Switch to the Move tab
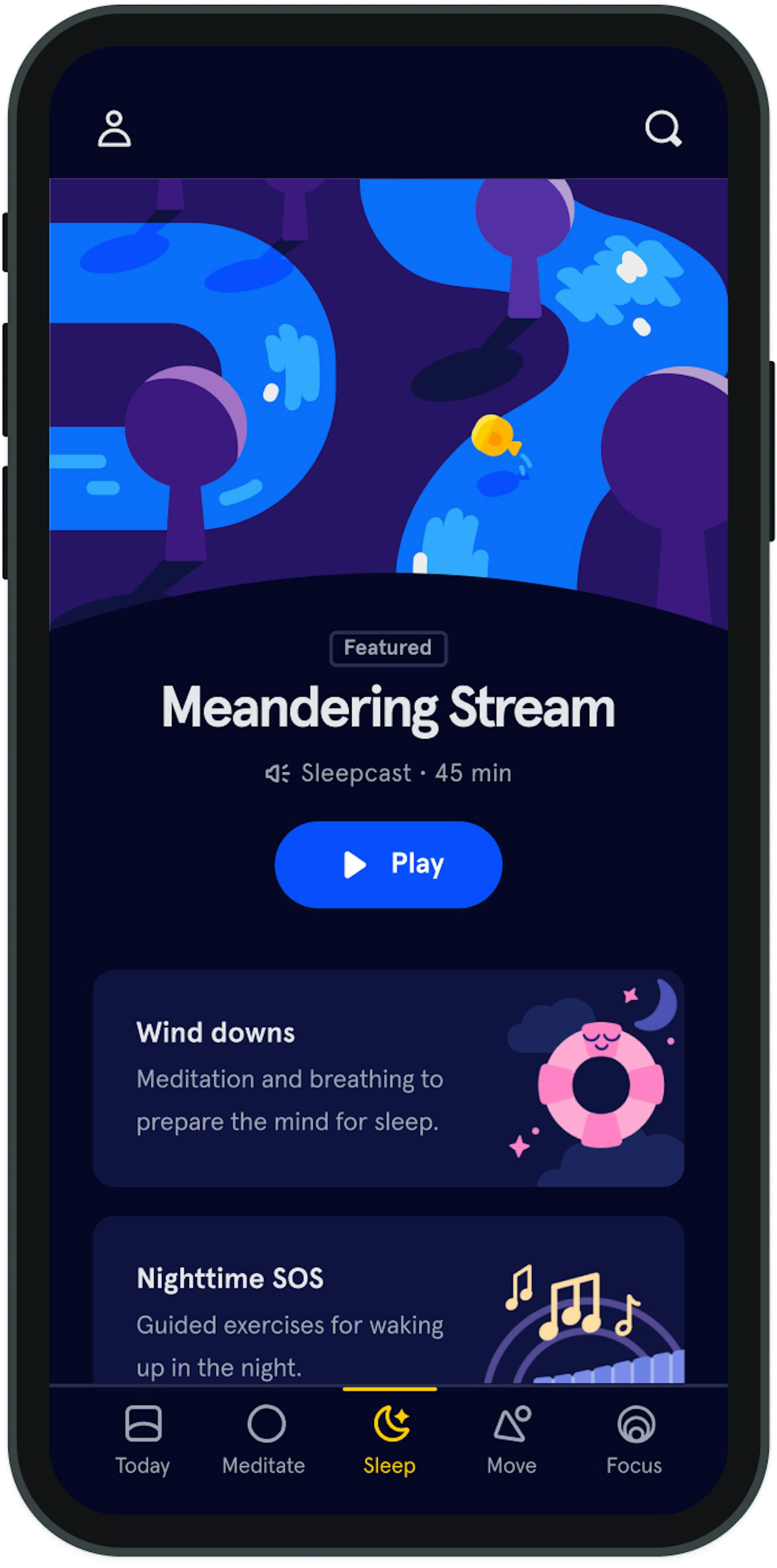 point(512,1440)
